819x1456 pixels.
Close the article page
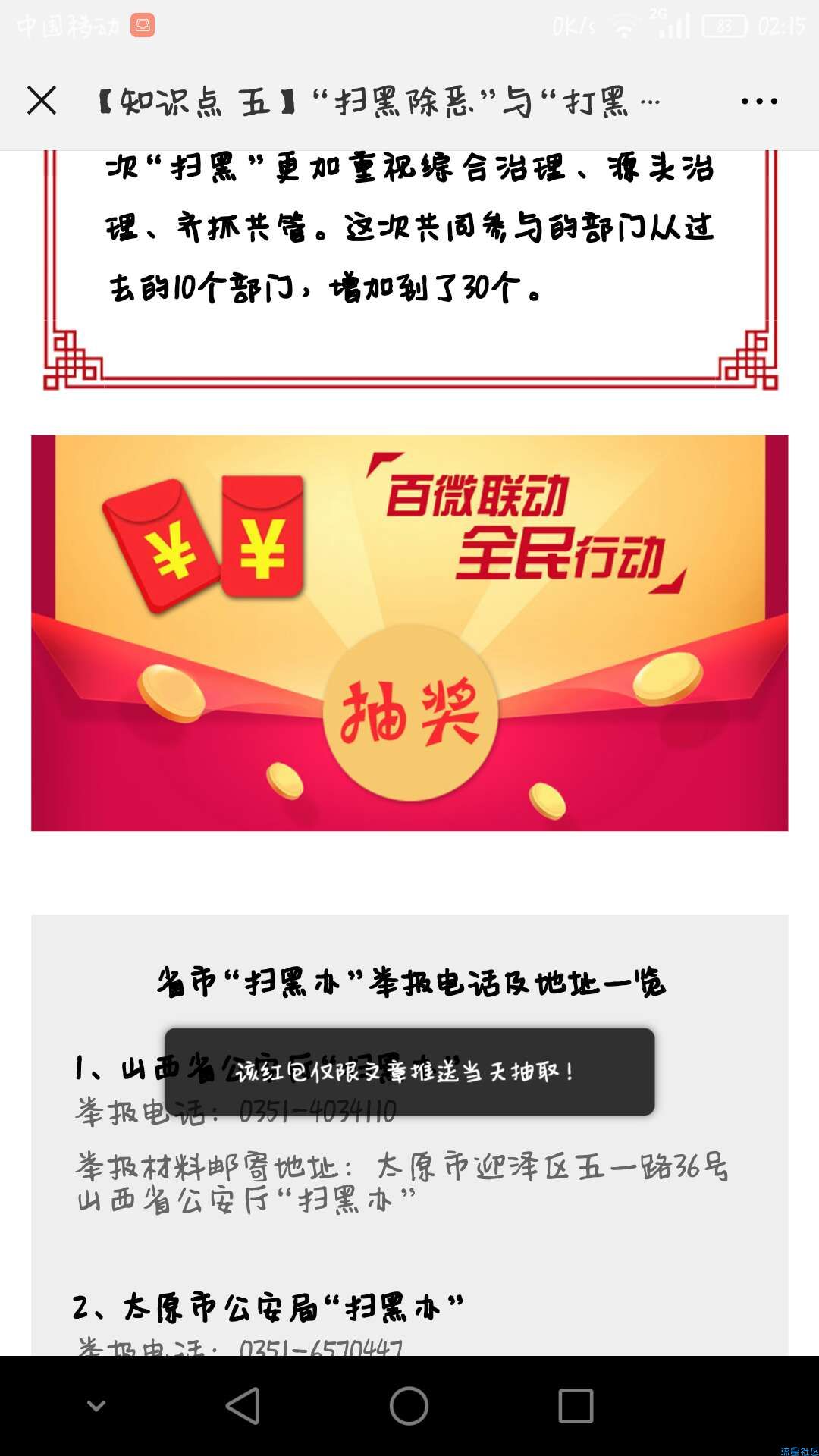42,100
